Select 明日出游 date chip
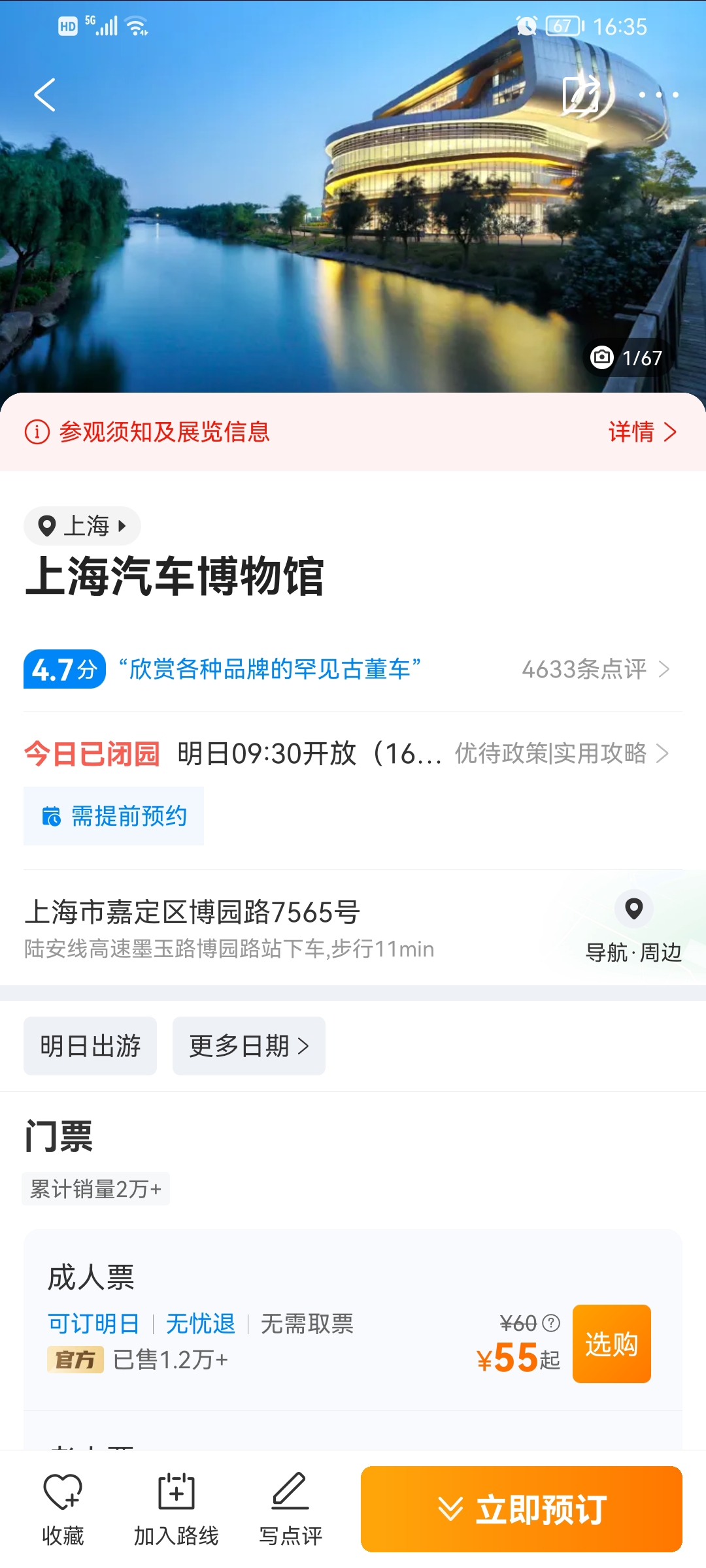The image size is (706, 1568). pyautogui.click(x=90, y=1046)
